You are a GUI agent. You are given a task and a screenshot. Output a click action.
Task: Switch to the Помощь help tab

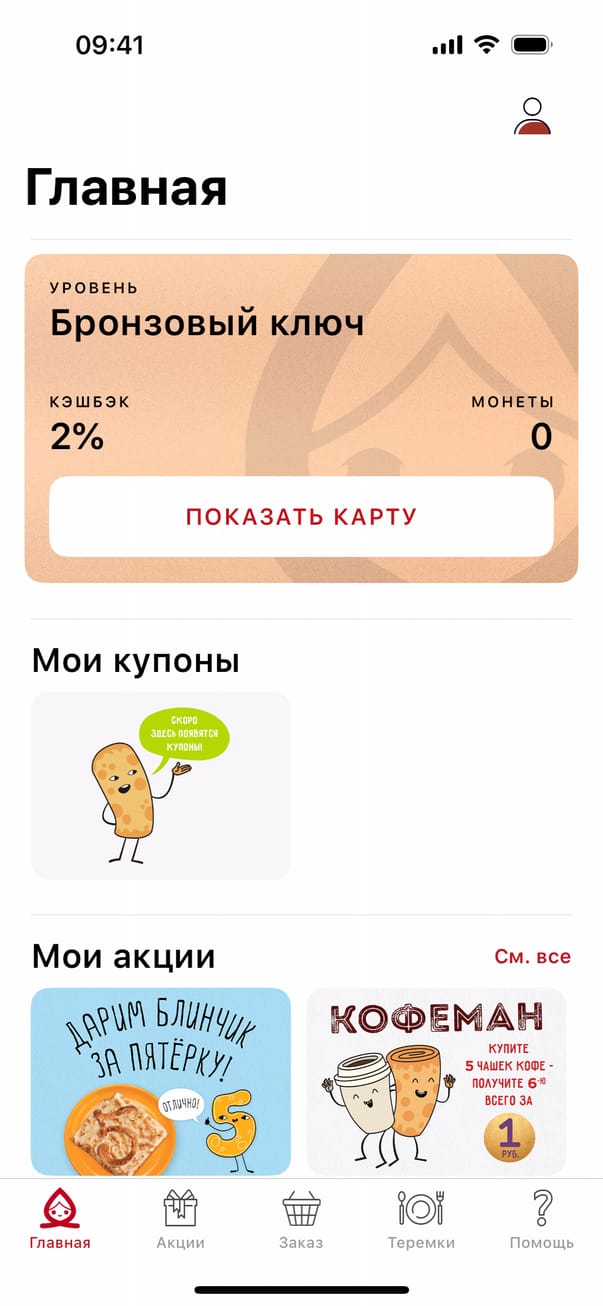[542, 1221]
